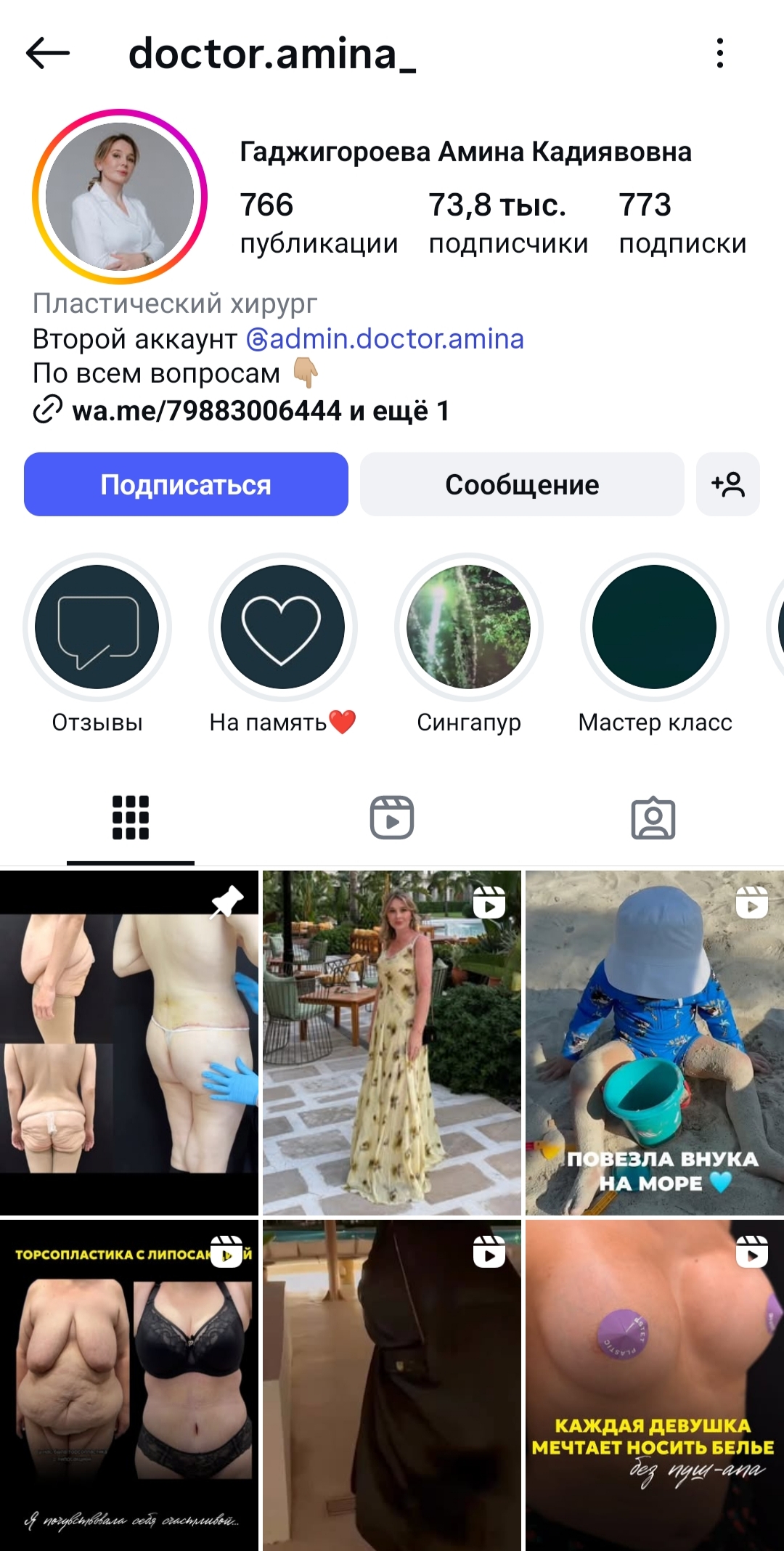Switch to the Reels tab
The image size is (784, 1551).
point(392,818)
